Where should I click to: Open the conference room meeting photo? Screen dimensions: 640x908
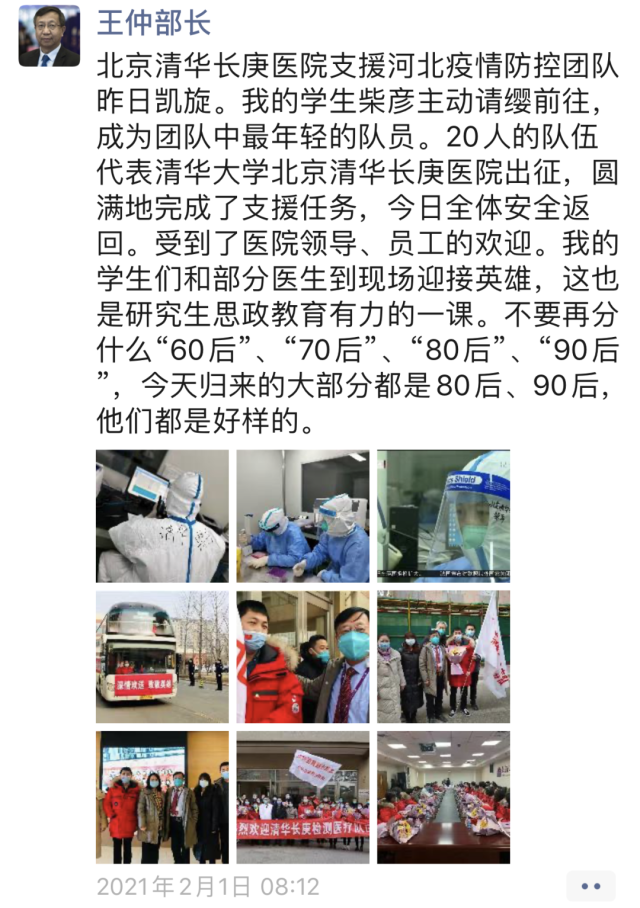[444, 797]
